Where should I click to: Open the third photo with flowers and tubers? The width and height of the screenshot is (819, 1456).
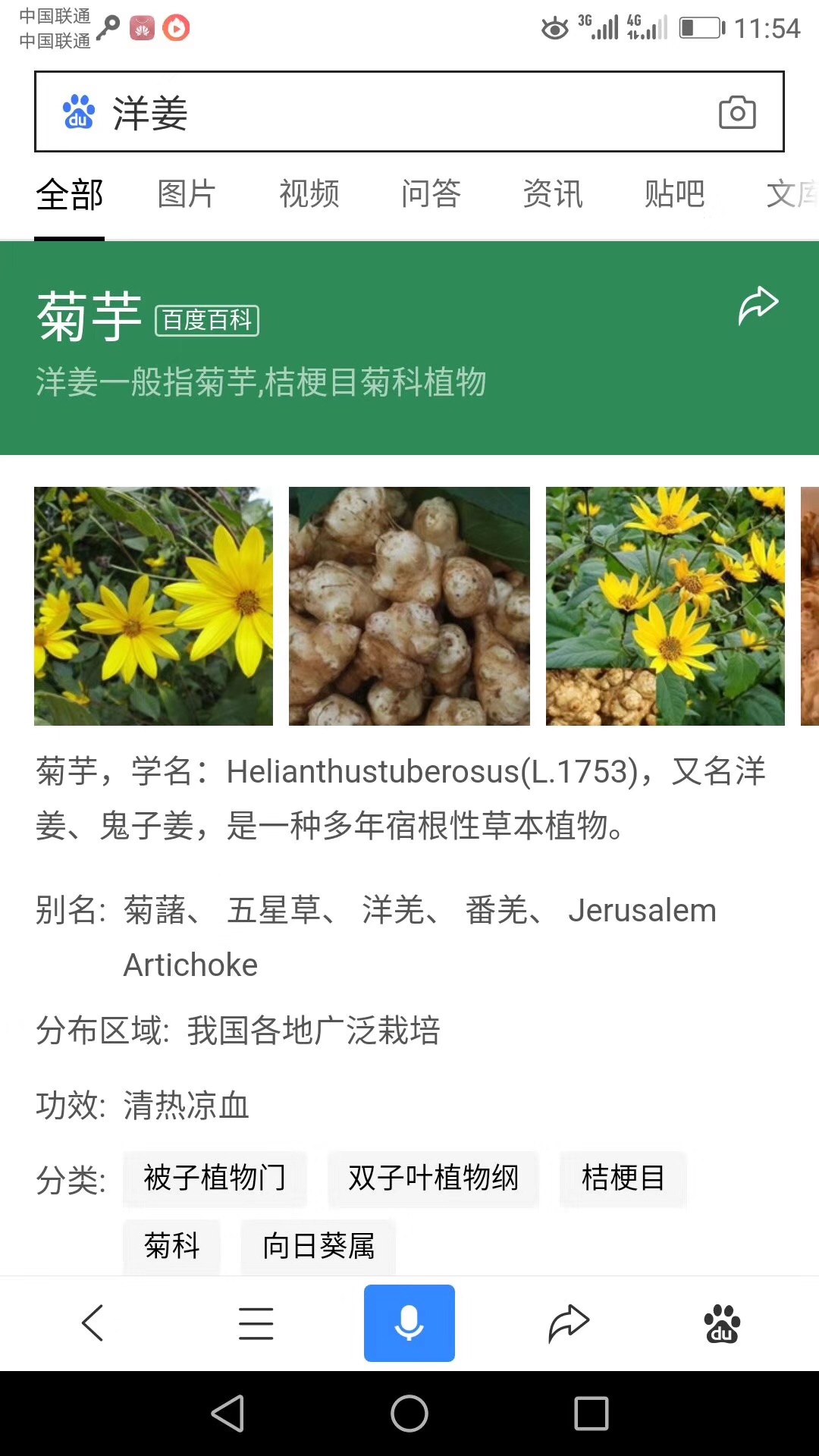click(x=665, y=606)
